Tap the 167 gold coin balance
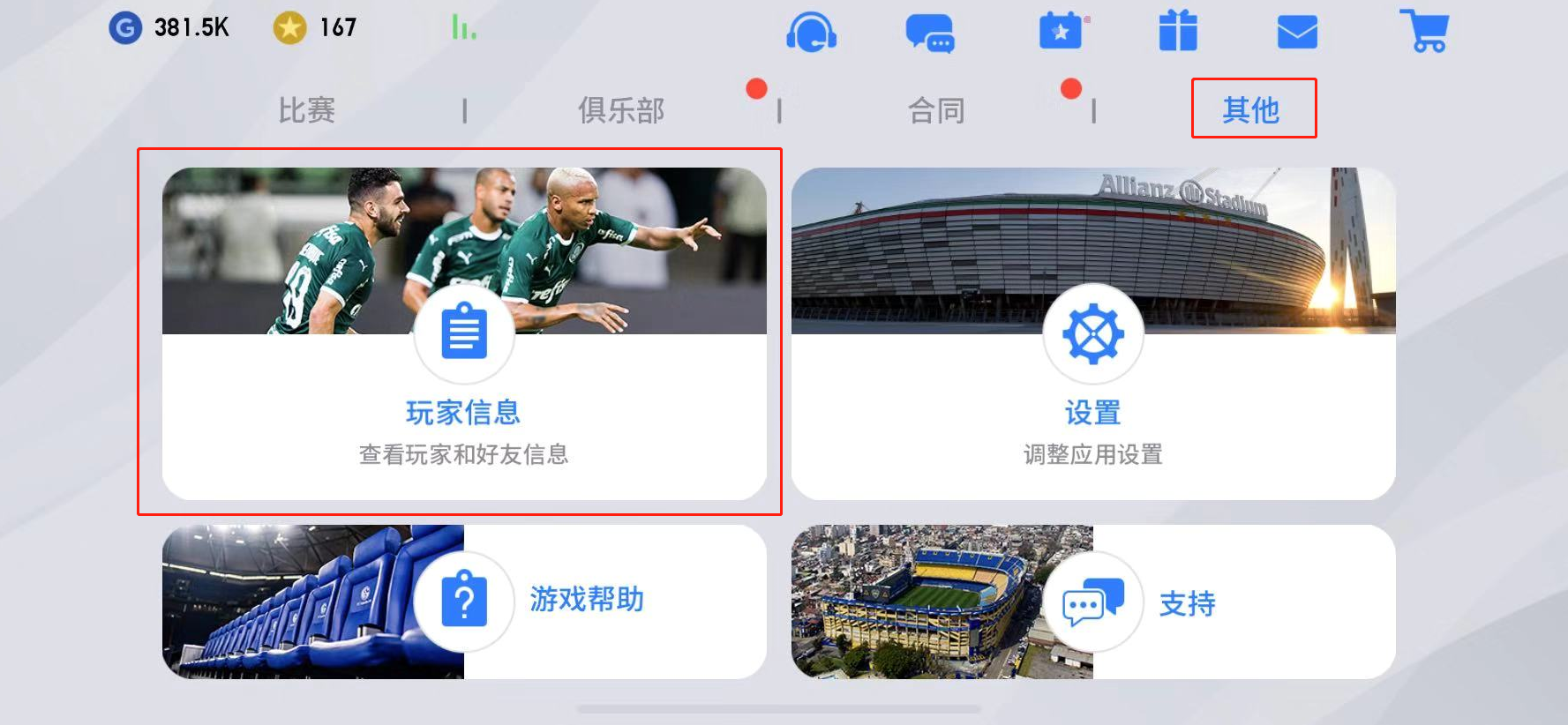This screenshot has width=1568, height=725. tap(316, 28)
